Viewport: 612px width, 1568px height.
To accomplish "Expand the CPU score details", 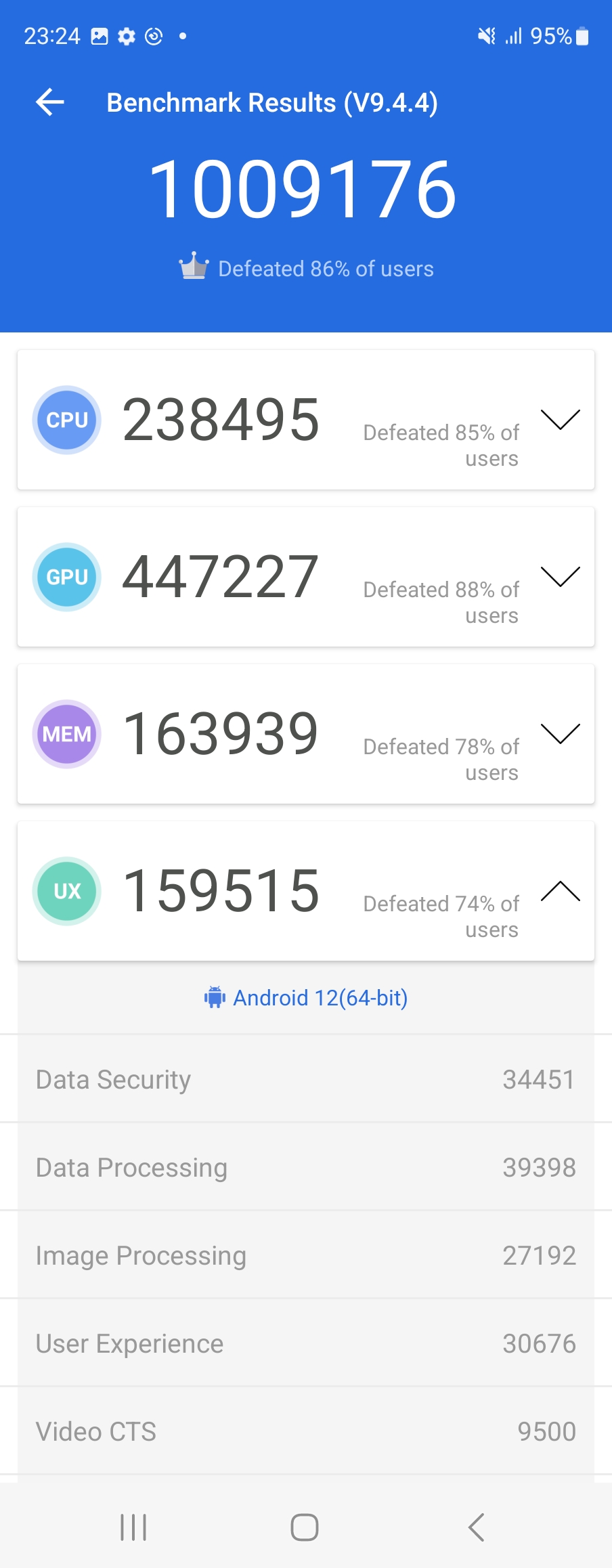I will [560, 420].
